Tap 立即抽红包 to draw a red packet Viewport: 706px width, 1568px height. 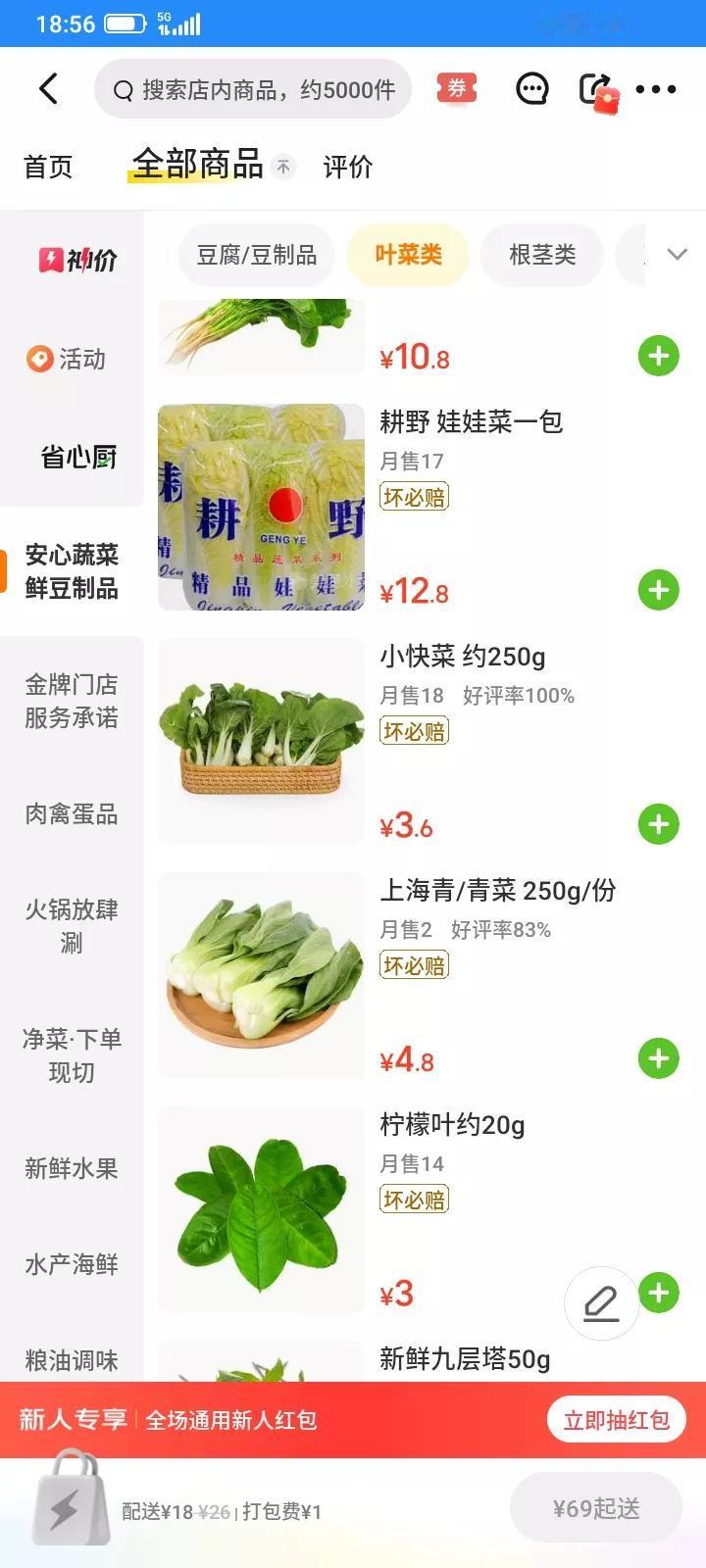click(x=616, y=1420)
